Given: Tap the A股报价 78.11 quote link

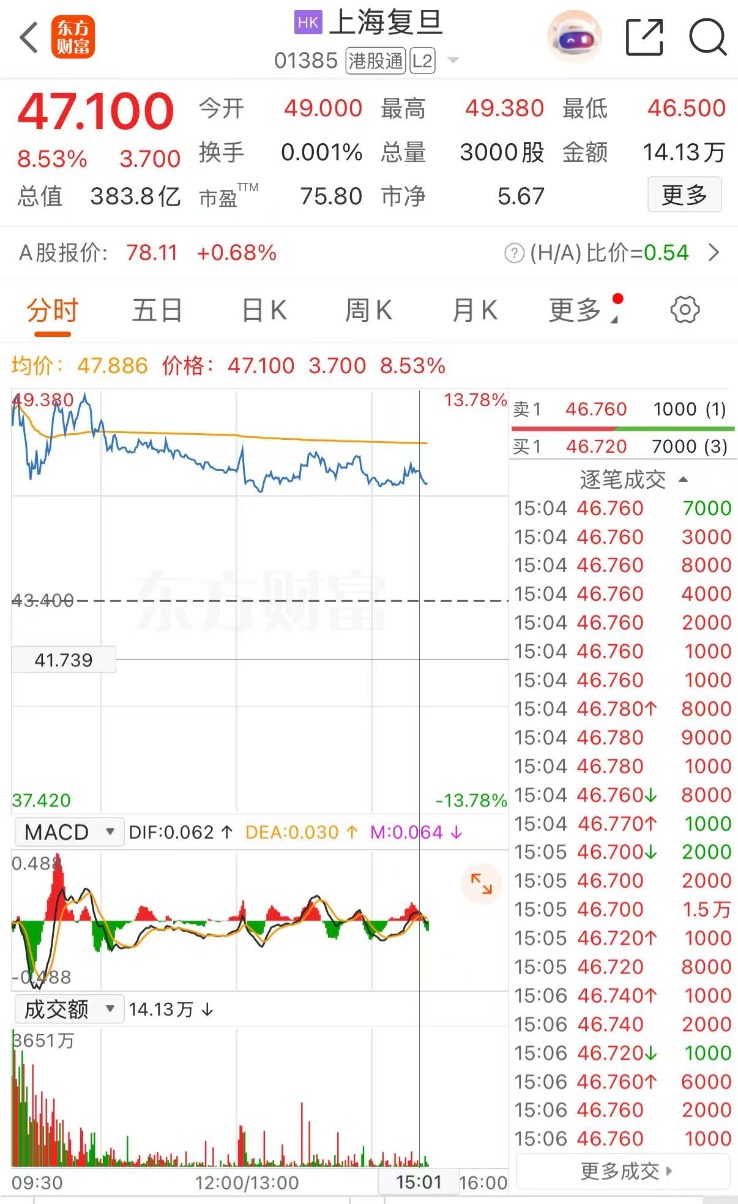Looking at the screenshot, I should [152, 252].
